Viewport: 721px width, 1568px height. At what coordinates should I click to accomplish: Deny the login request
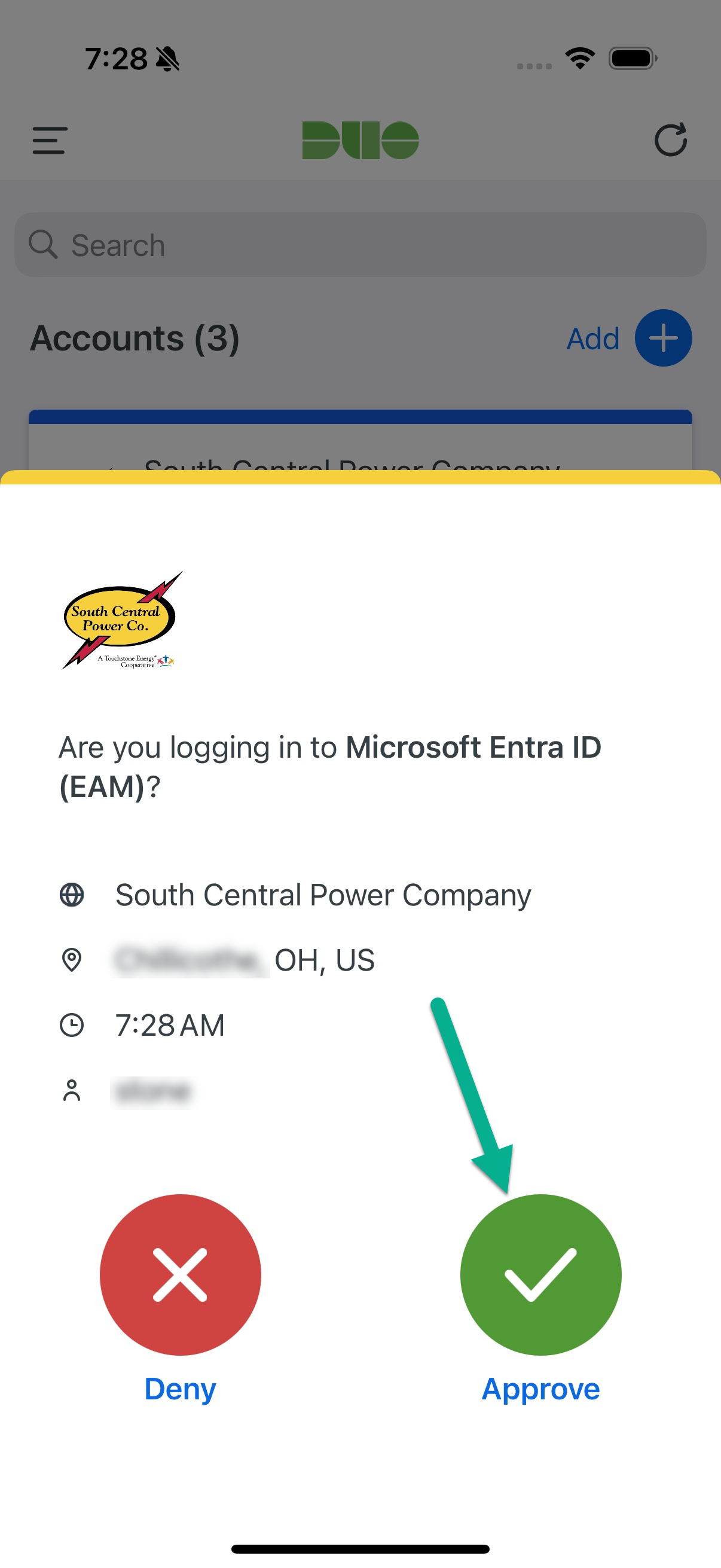point(180,1274)
